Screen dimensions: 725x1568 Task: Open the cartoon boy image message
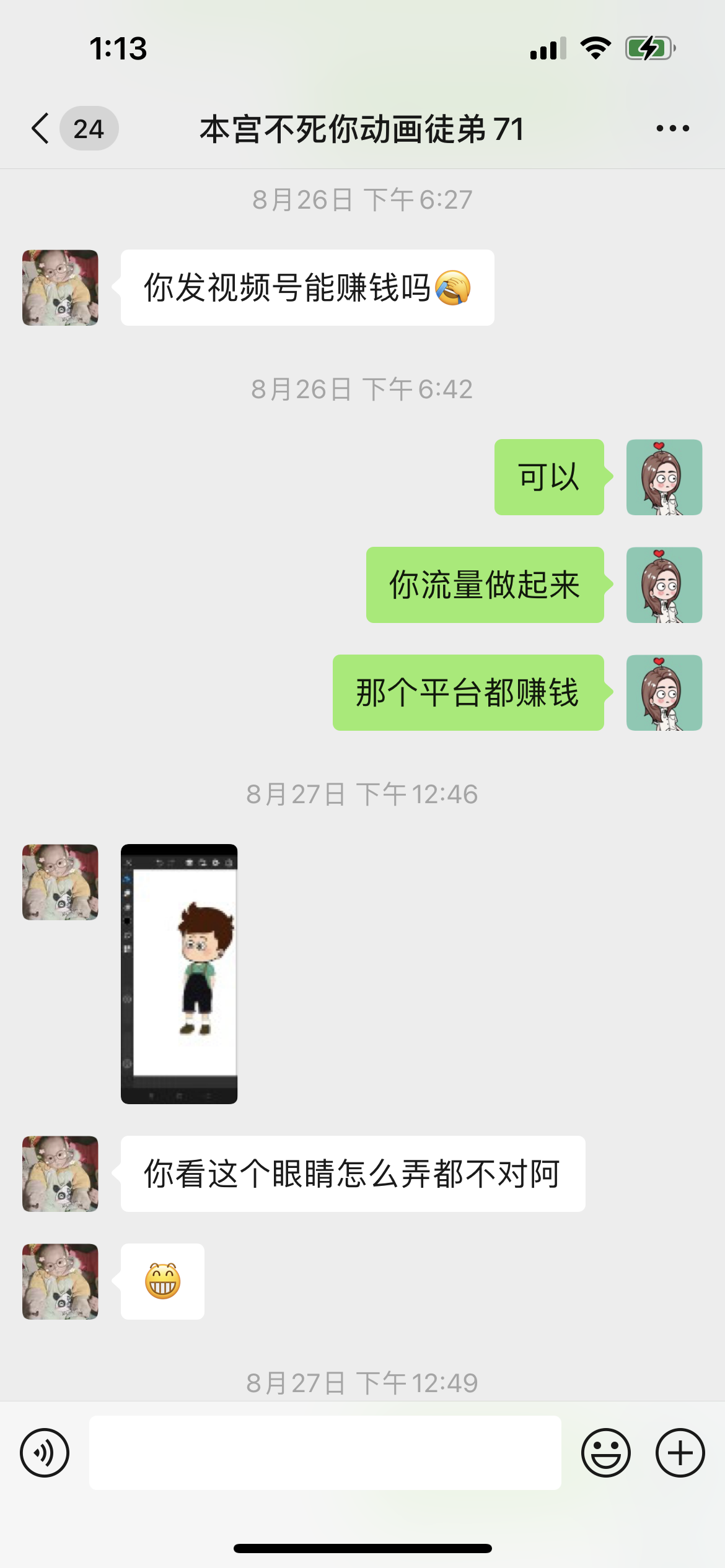(x=179, y=973)
